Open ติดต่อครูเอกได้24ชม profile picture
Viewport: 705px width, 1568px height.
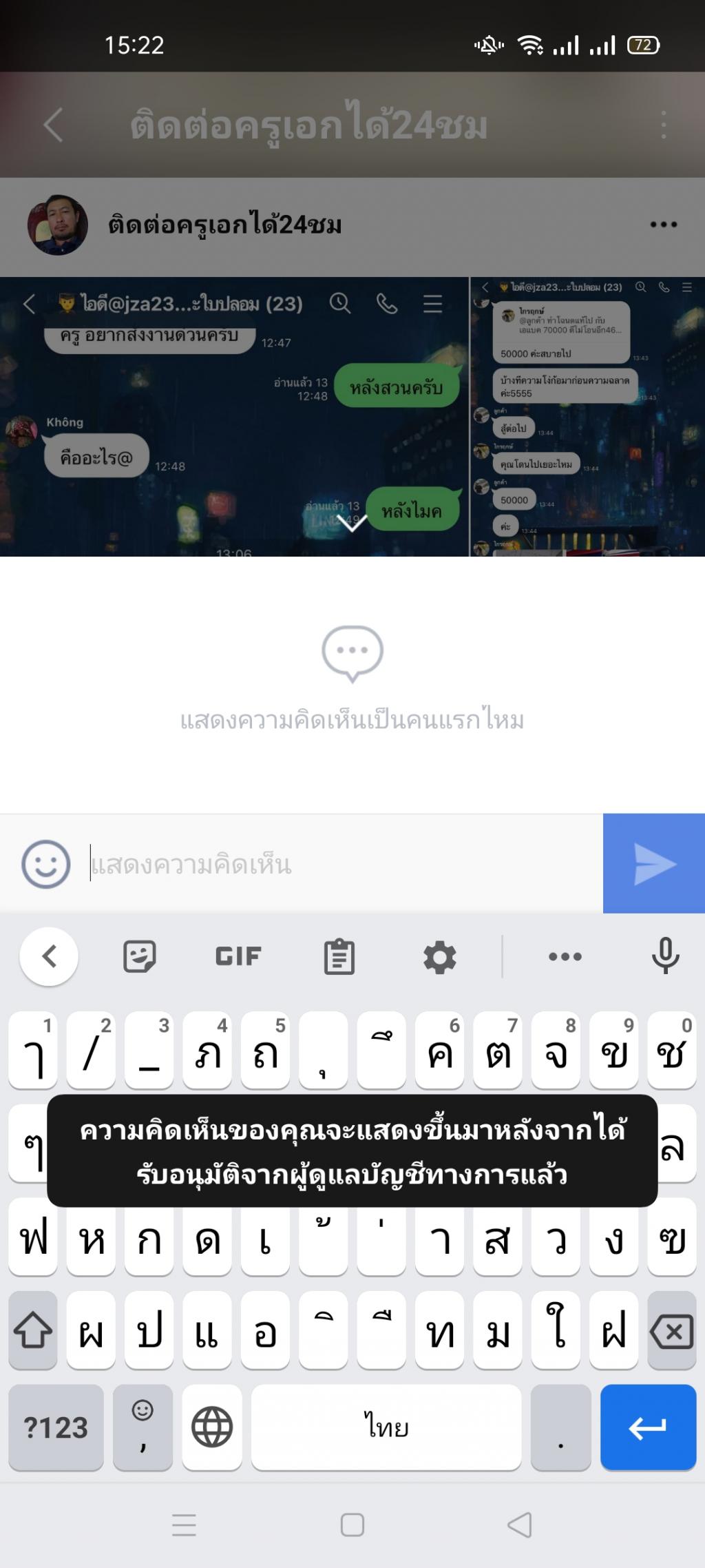tap(58, 225)
